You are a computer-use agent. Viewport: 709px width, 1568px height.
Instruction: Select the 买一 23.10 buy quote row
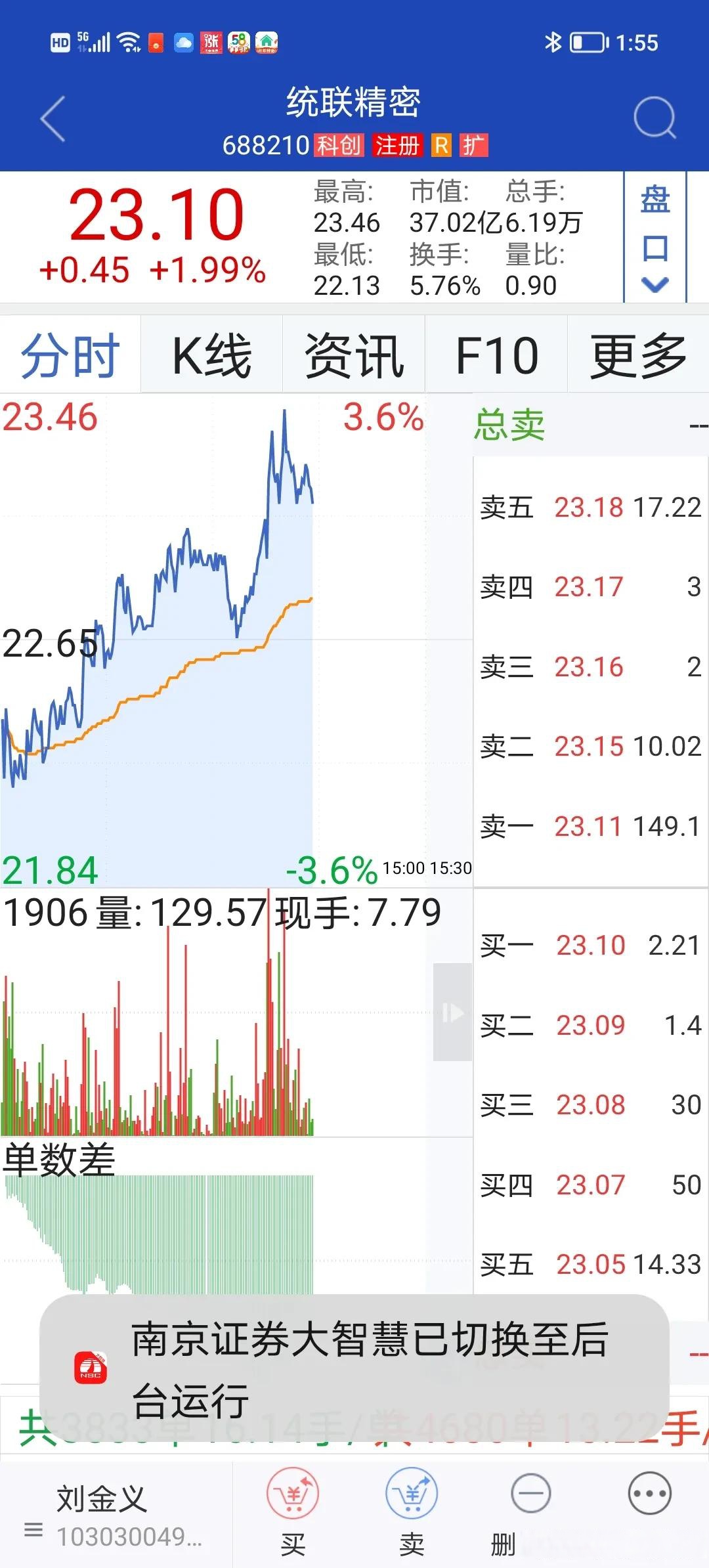tap(590, 946)
